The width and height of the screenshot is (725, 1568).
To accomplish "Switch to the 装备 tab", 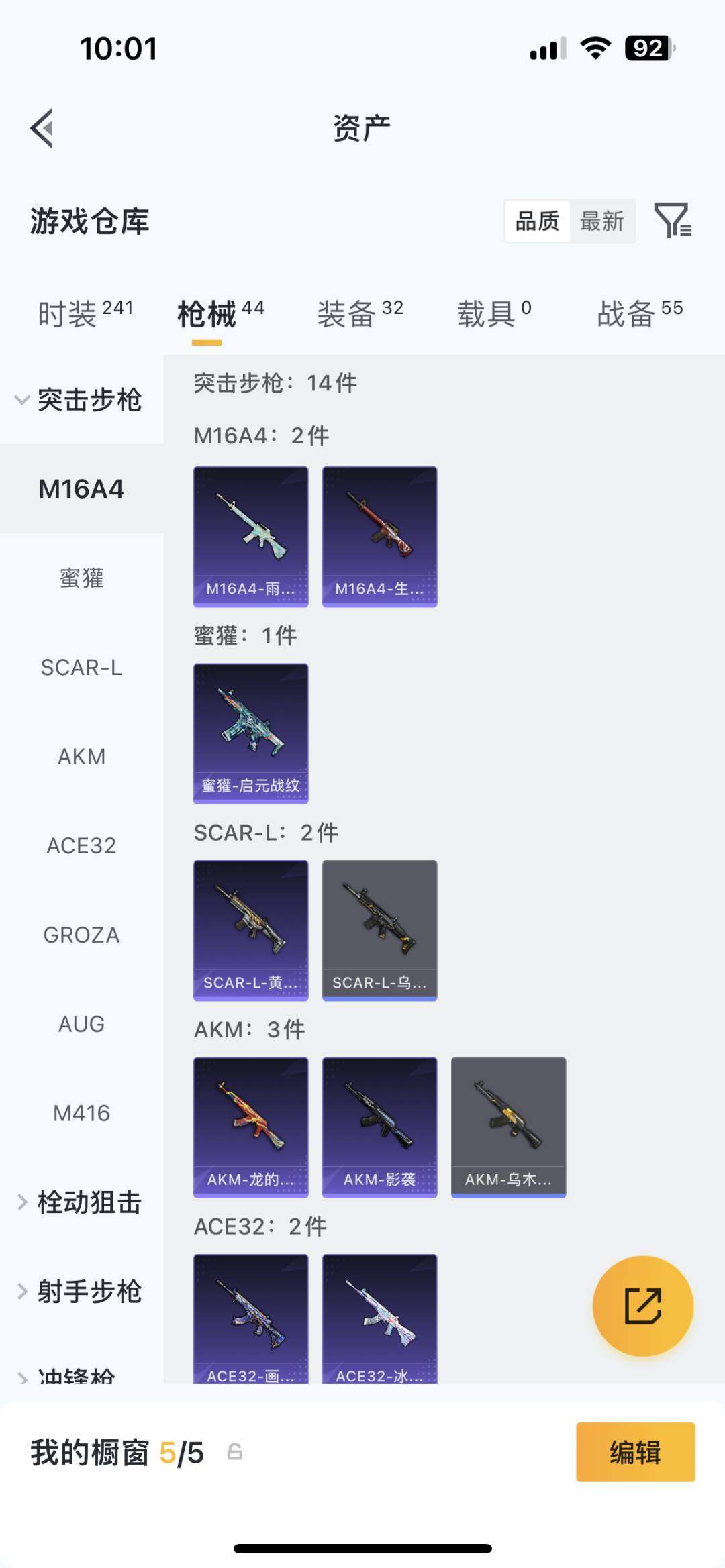I will [x=360, y=313].
